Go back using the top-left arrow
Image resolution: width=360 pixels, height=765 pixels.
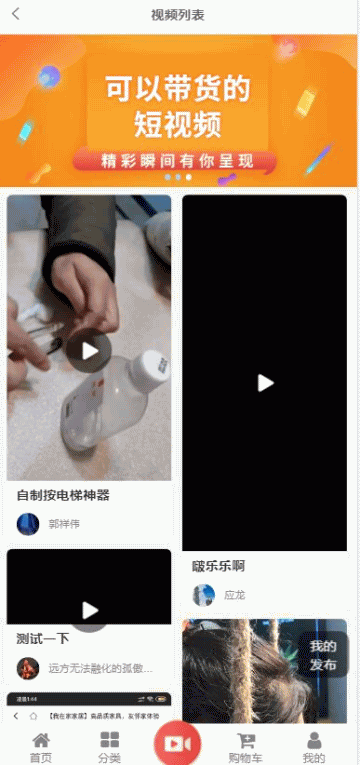point(16,14)
